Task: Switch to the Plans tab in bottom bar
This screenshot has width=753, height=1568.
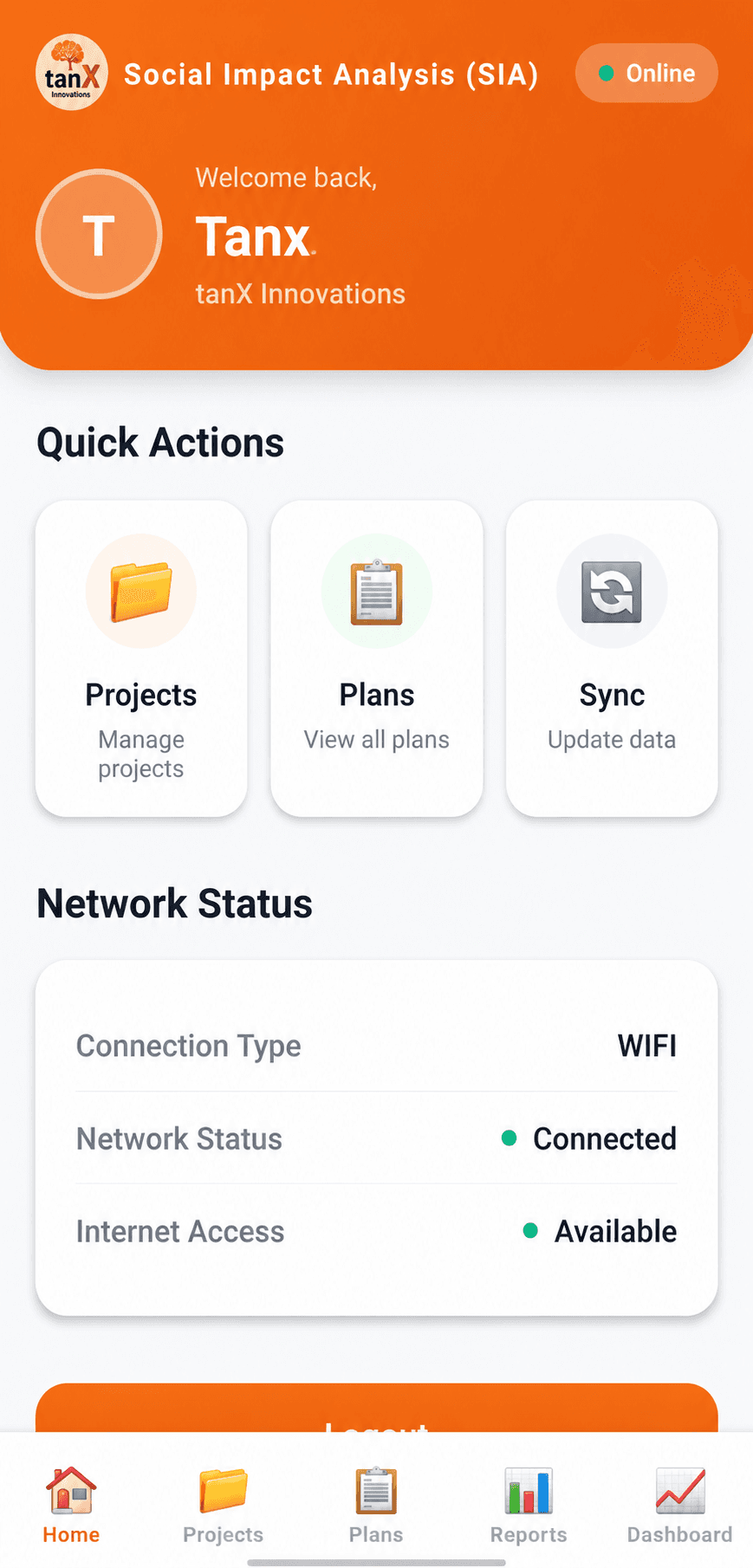Action: (376, 1506)
